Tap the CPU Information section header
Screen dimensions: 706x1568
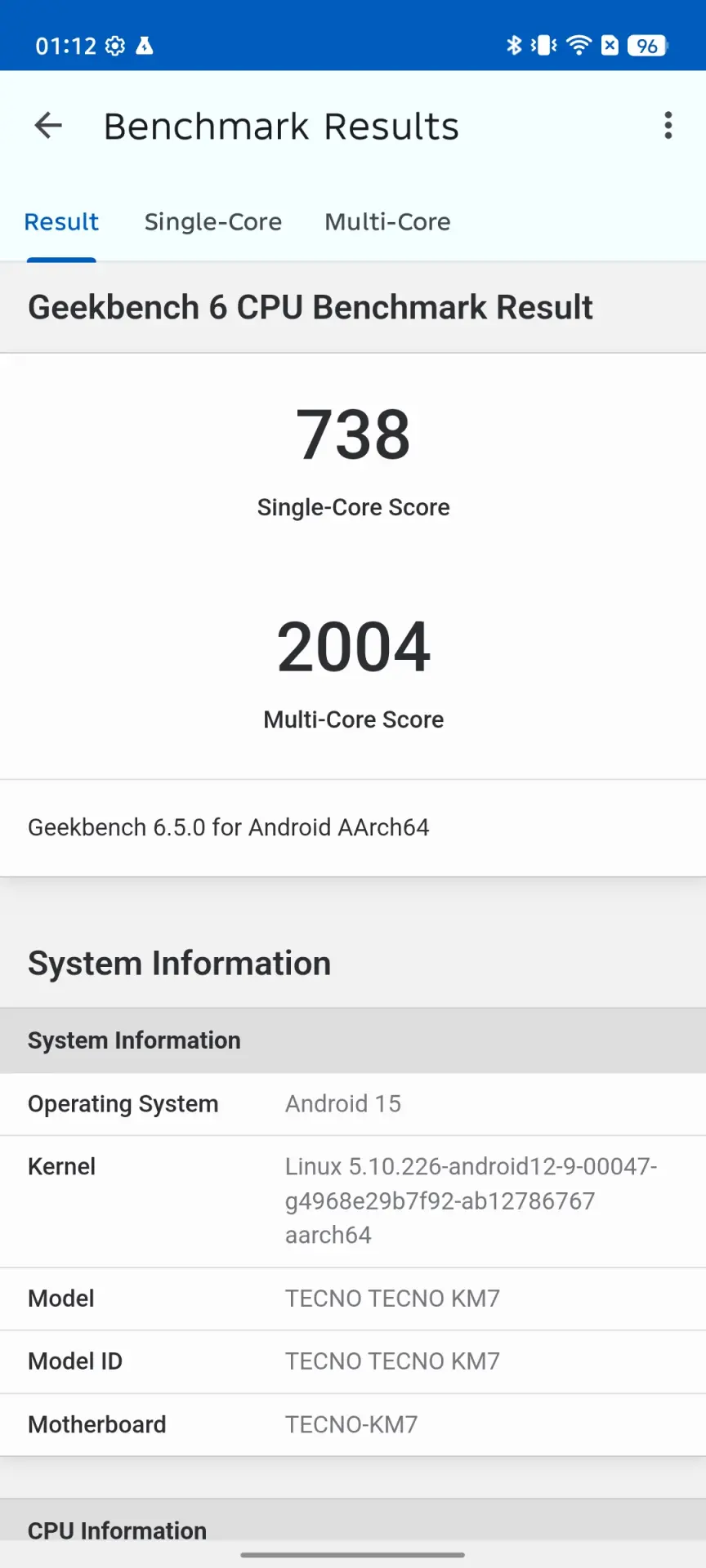click(x=116, y=1530)
